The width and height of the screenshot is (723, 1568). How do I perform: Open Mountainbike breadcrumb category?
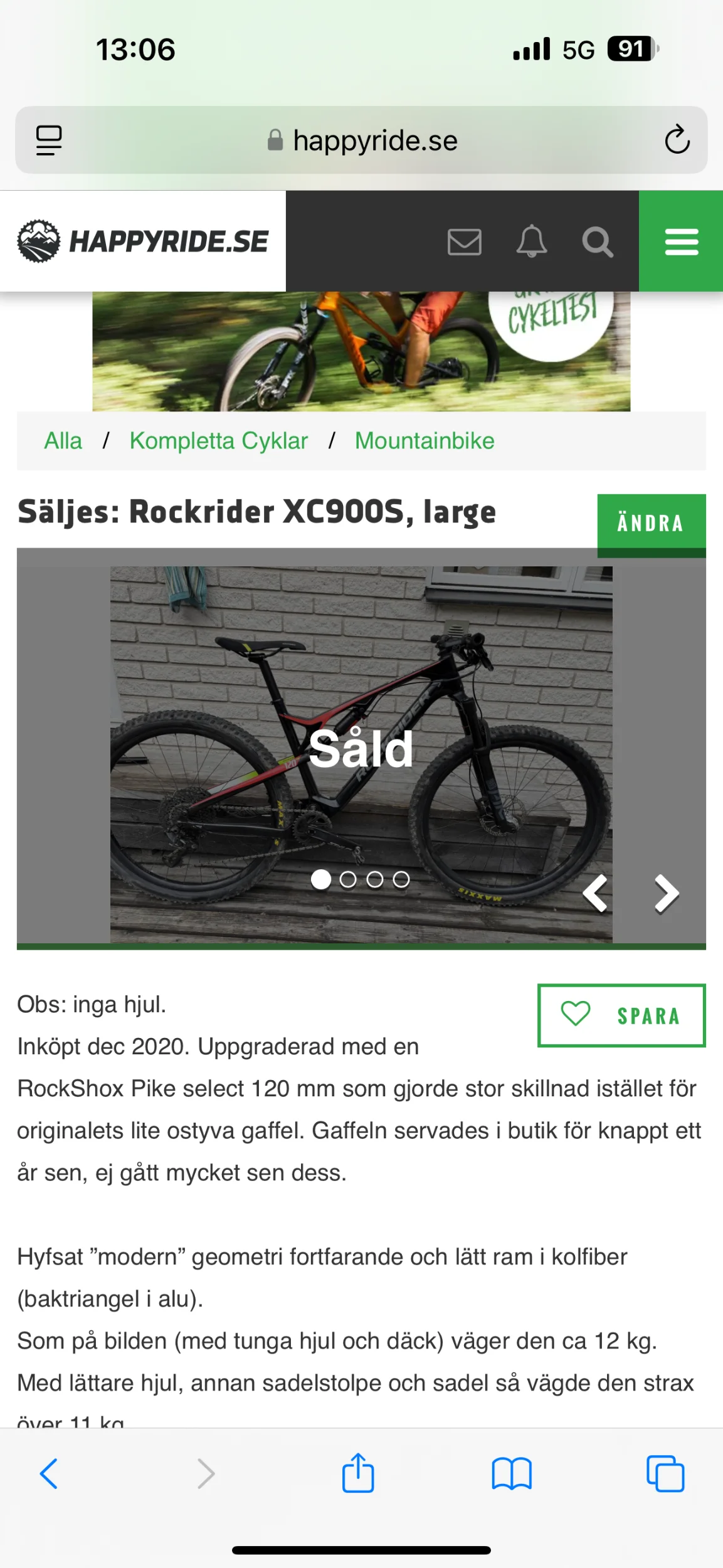tap(425, 441)
